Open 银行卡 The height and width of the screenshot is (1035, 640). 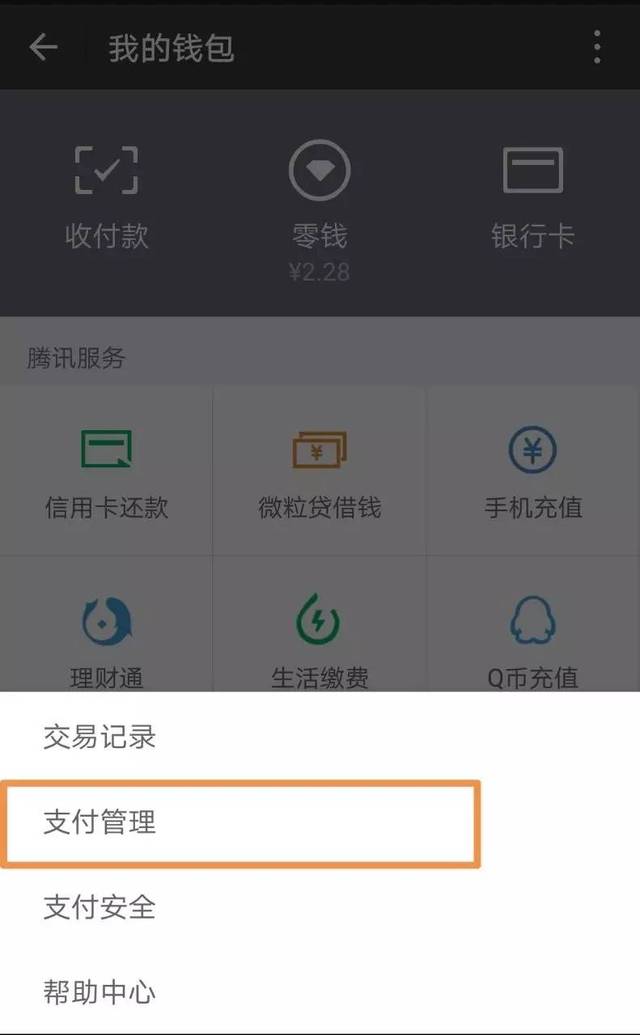pos(532,197)
